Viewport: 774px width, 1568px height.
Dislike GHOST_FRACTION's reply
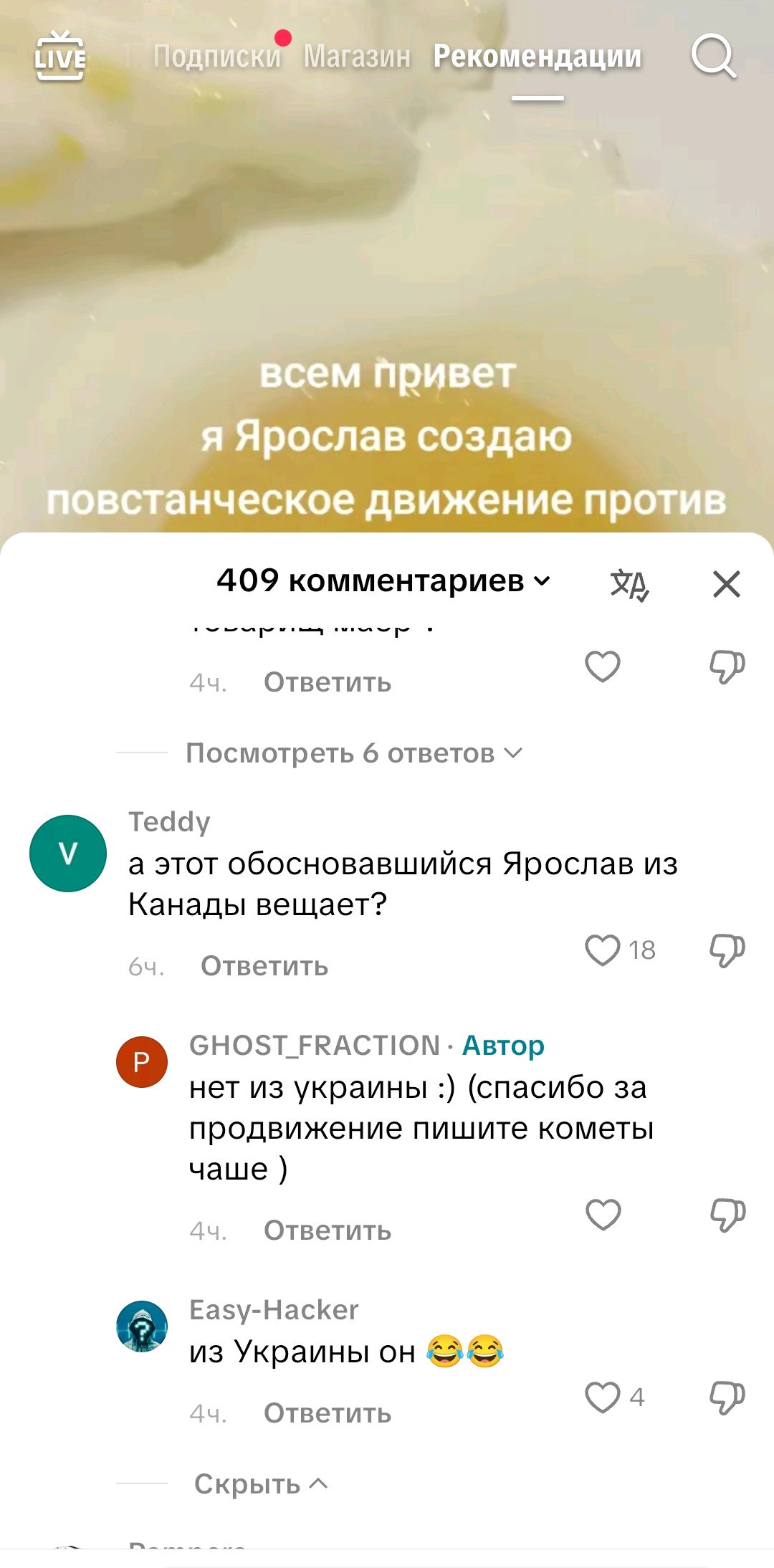[727, 1215]
